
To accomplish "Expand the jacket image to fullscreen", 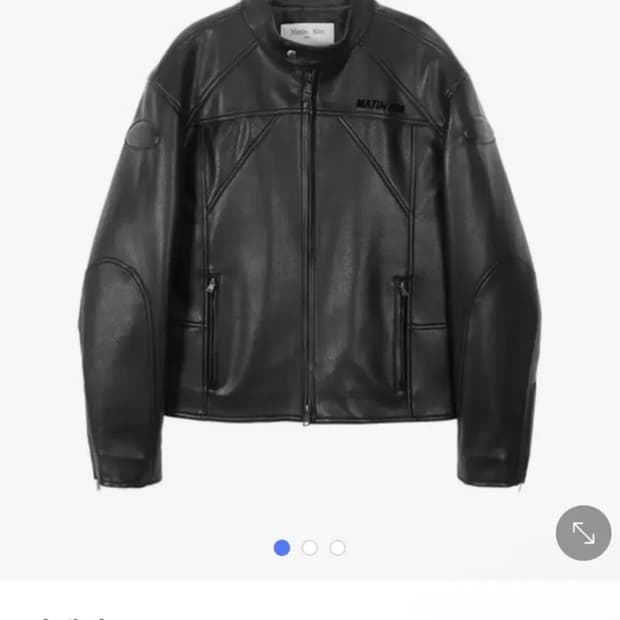I will 583,533.
